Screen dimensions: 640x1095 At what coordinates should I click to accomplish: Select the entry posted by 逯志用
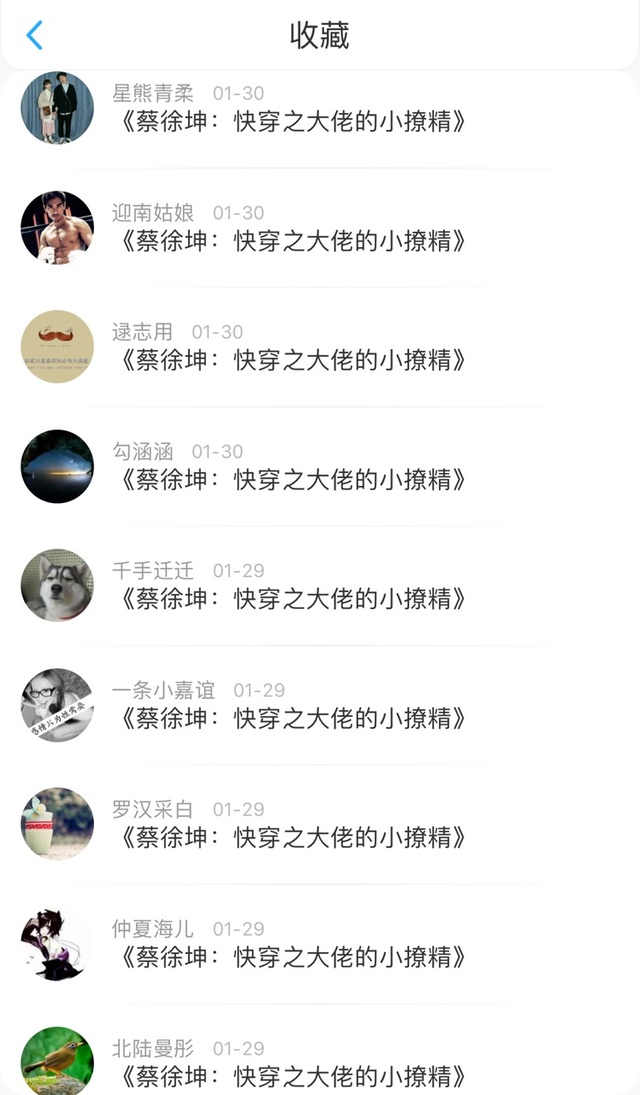pos(292,360)
